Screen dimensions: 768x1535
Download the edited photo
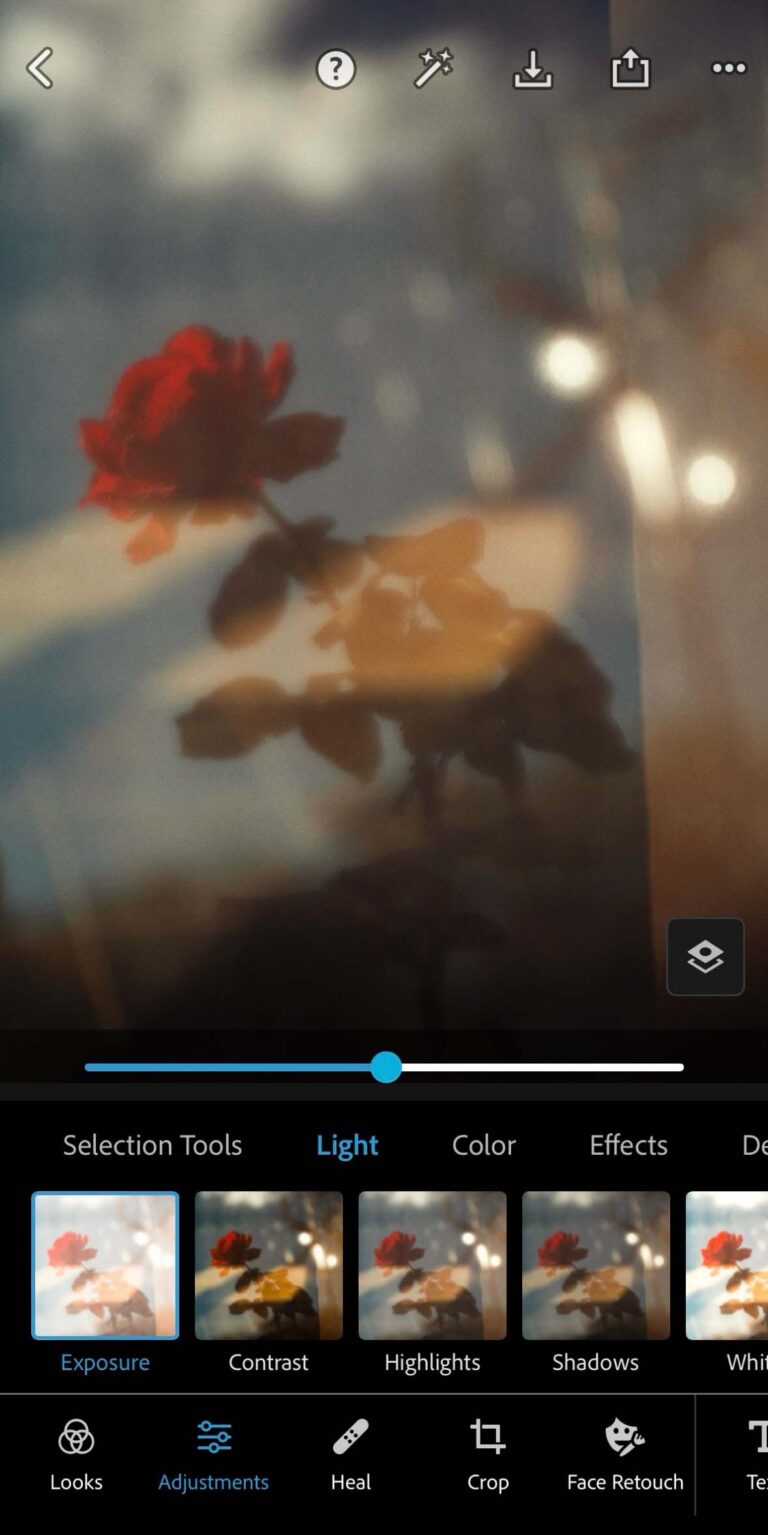(x=533, y=69)
